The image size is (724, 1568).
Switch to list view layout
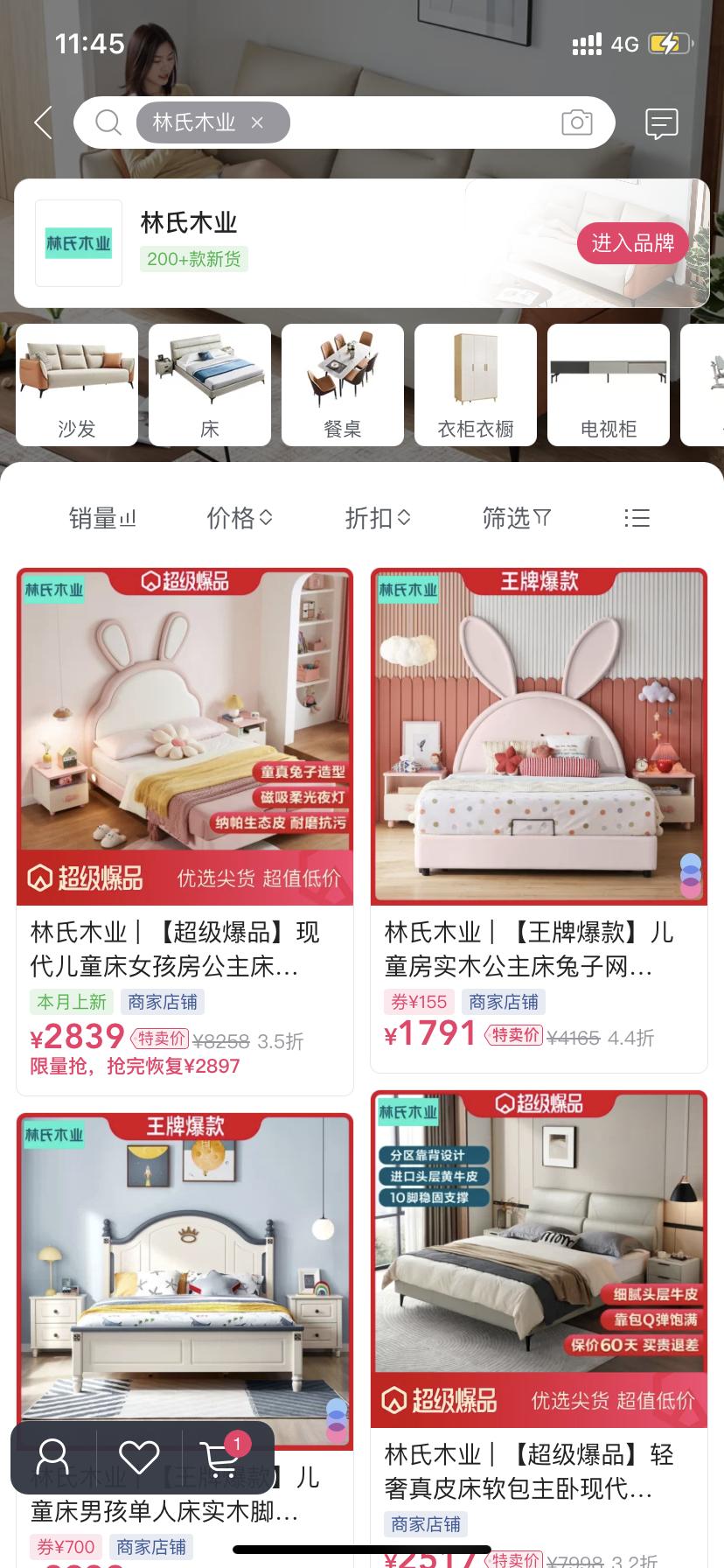(637, 517)
